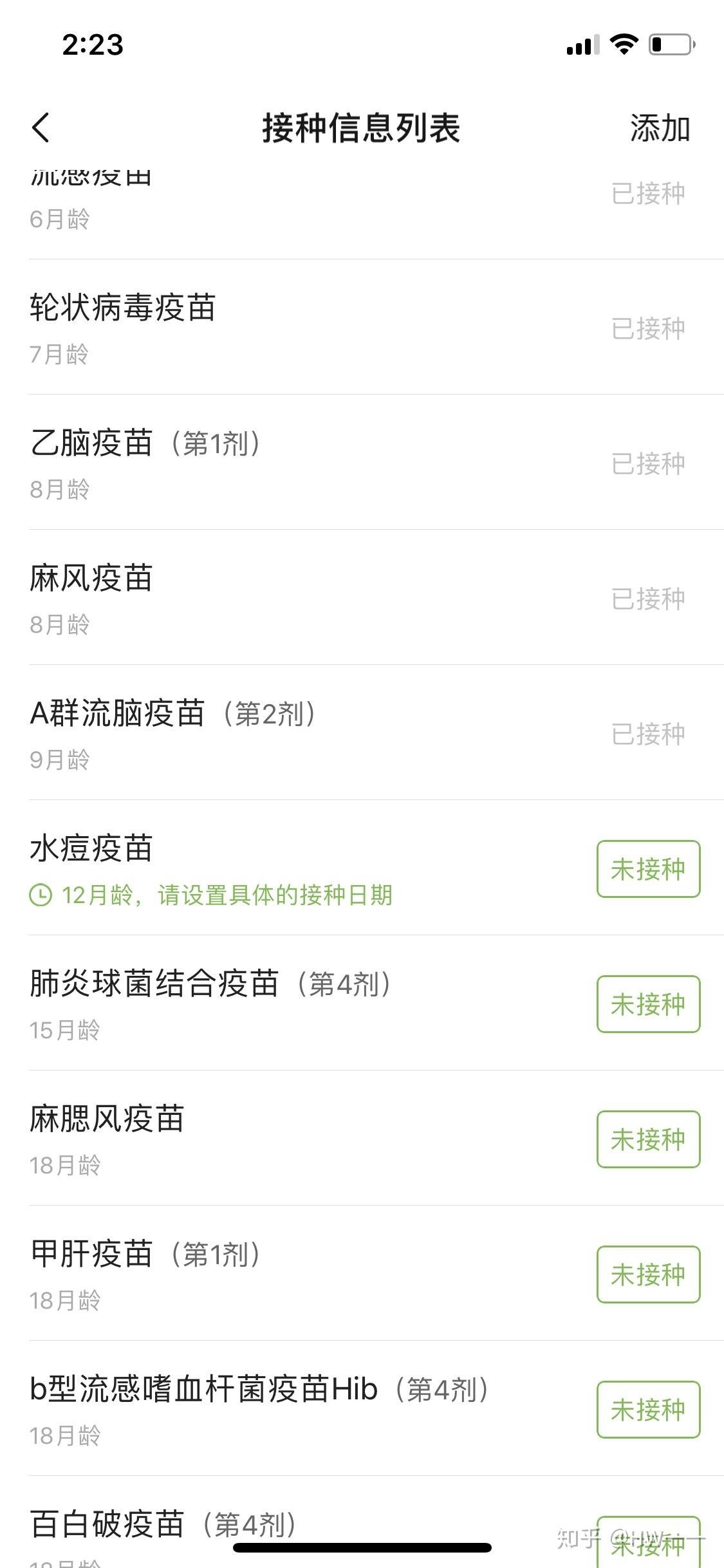This screenshot has height=1568, width=724.
Task: Mark 水痘疫苗 via its 未接种 button
Action: 647,869
